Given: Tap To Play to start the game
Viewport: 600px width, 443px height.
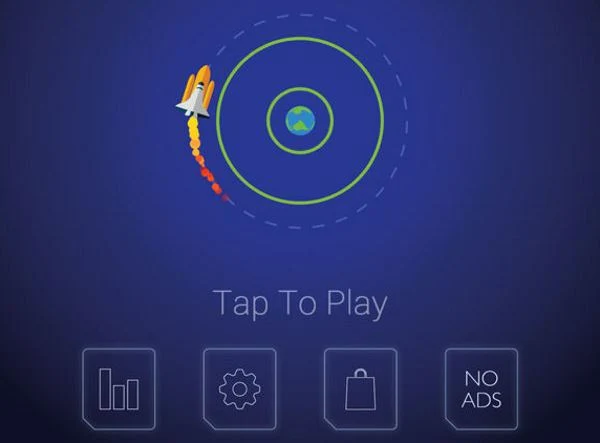Looking at the screenshot, I should point(300,302).
